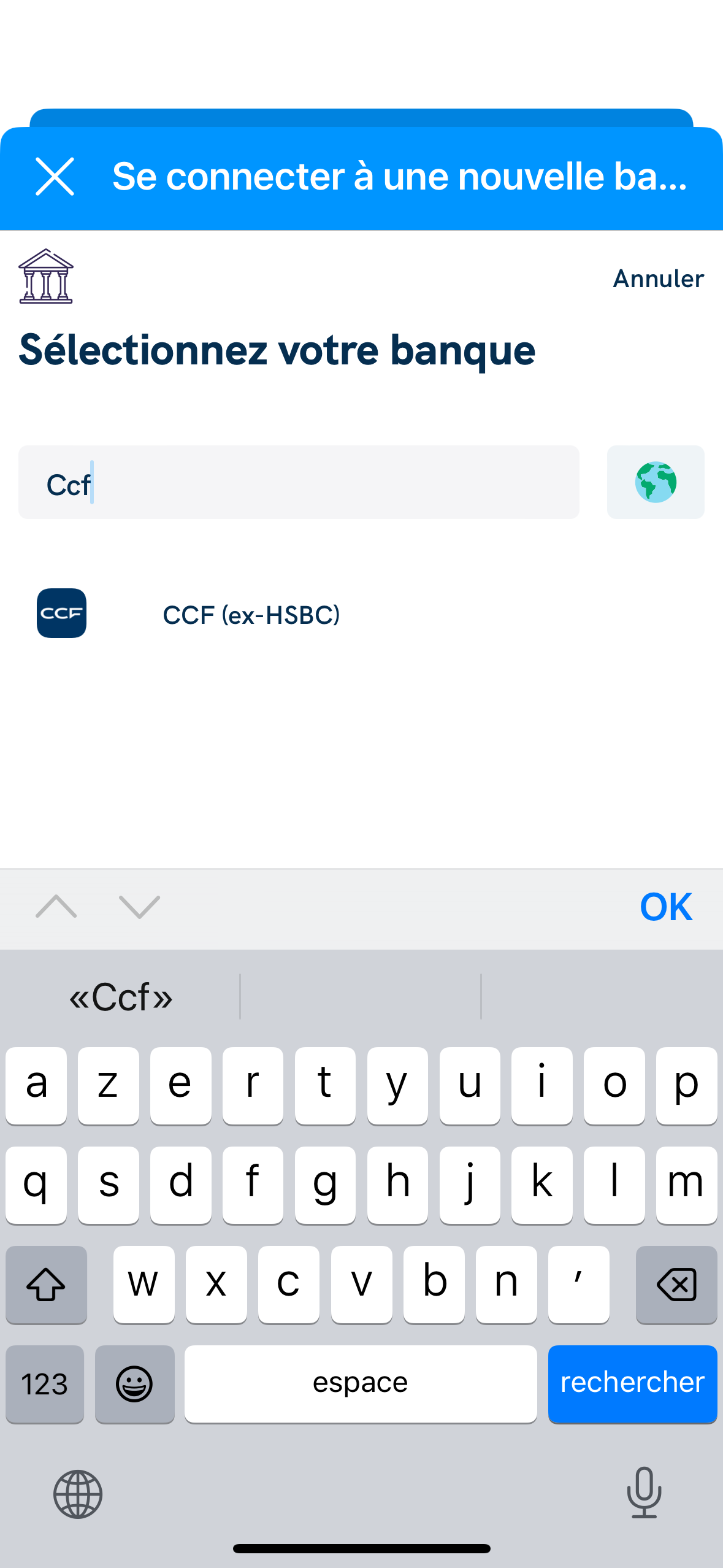The width and height of the screenshot is (723, 1568).
Task: Tap OK above the keyboard
Action: tap(665, 907)
